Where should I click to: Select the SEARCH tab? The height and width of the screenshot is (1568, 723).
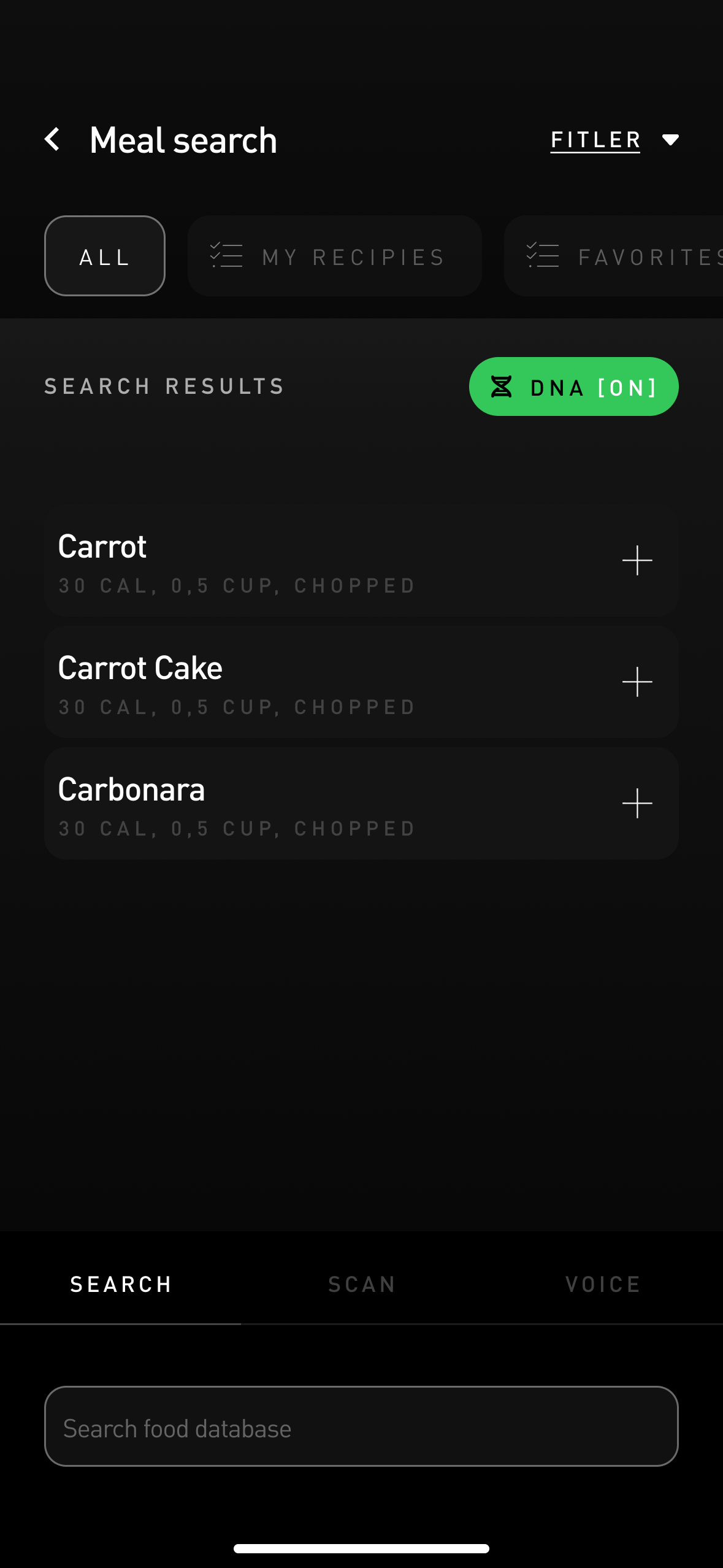[121, 1284]
